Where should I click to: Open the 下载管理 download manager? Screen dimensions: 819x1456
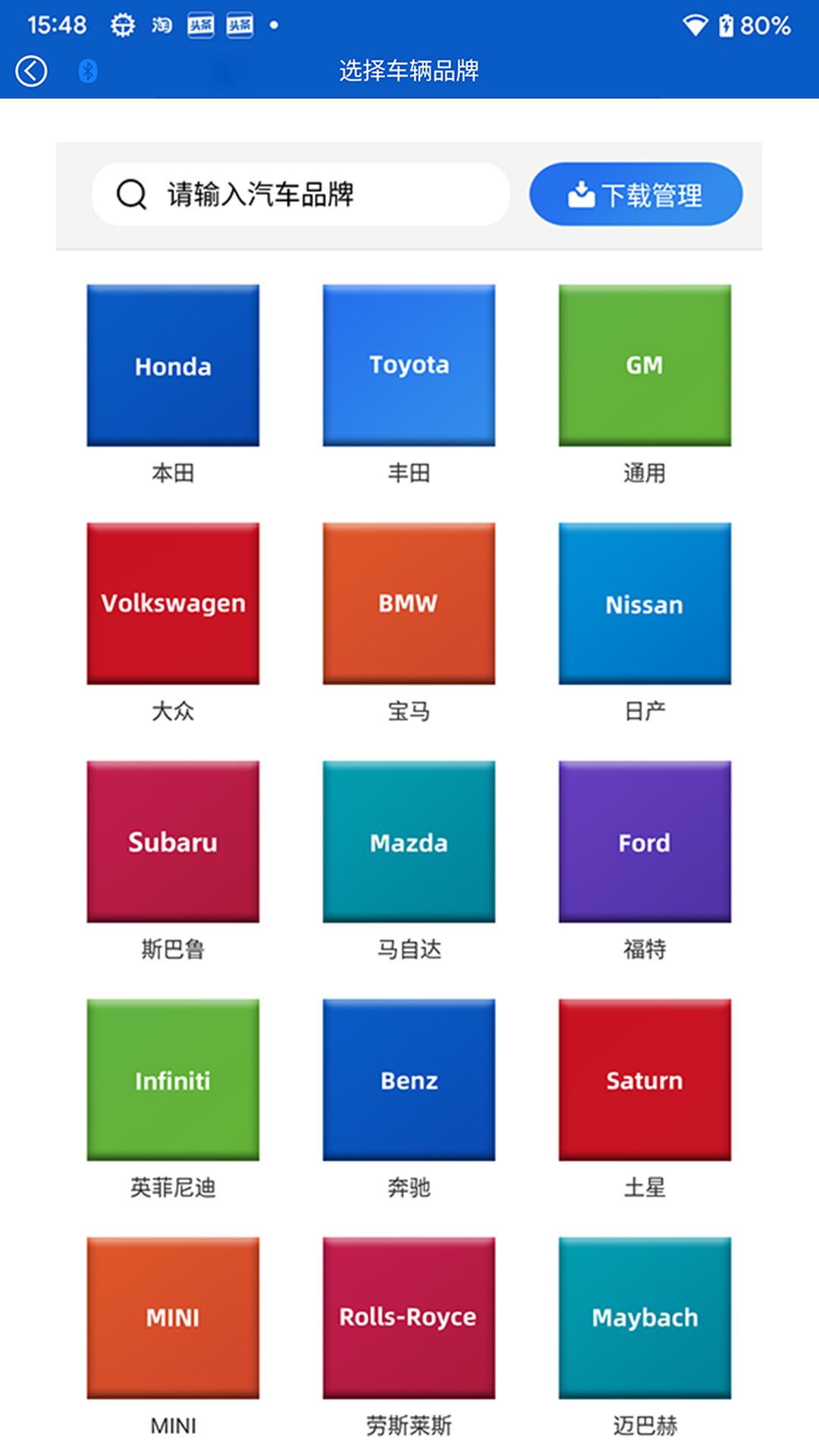(637, 193)
